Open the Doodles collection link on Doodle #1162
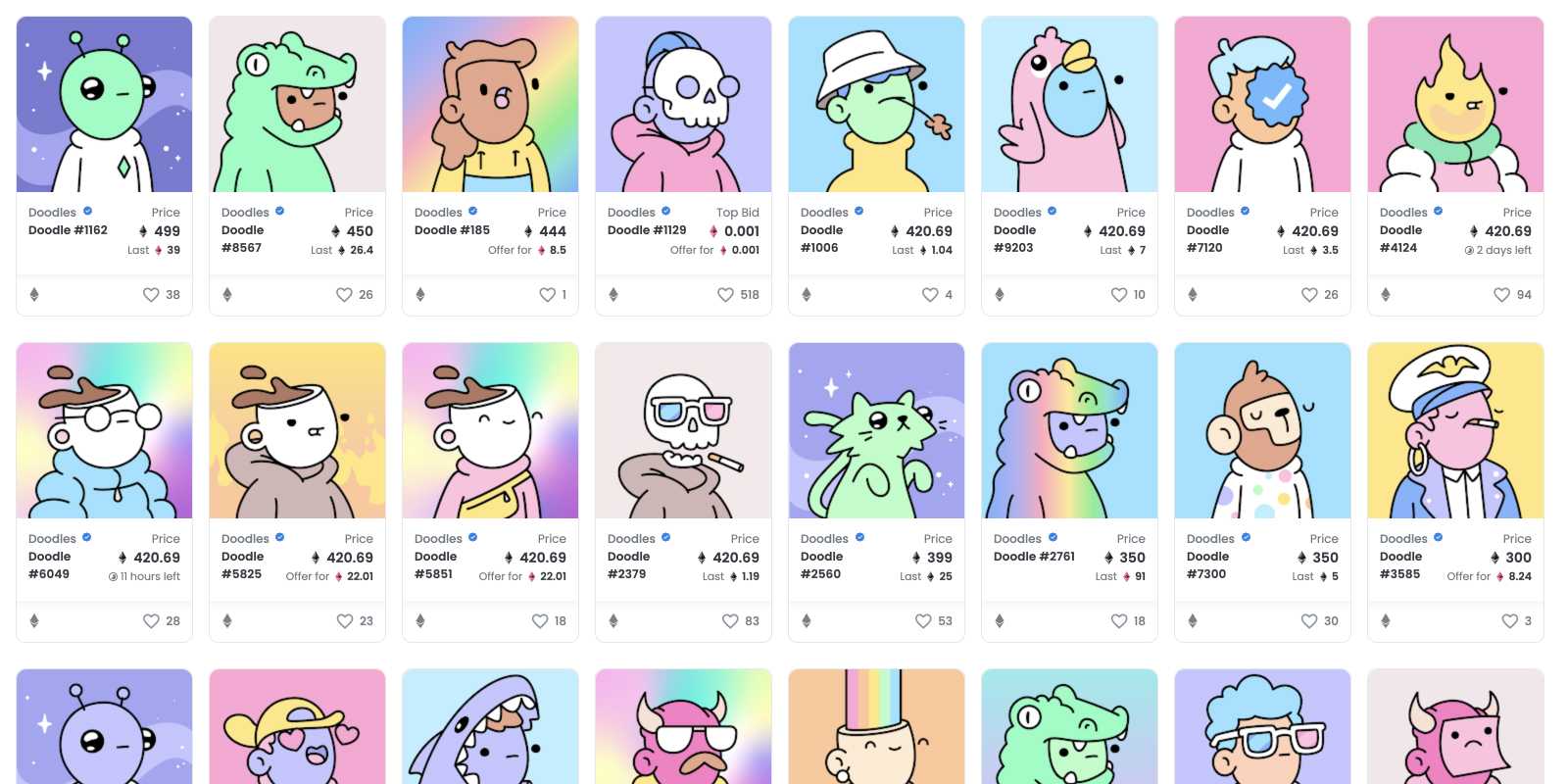 (52, 213)
